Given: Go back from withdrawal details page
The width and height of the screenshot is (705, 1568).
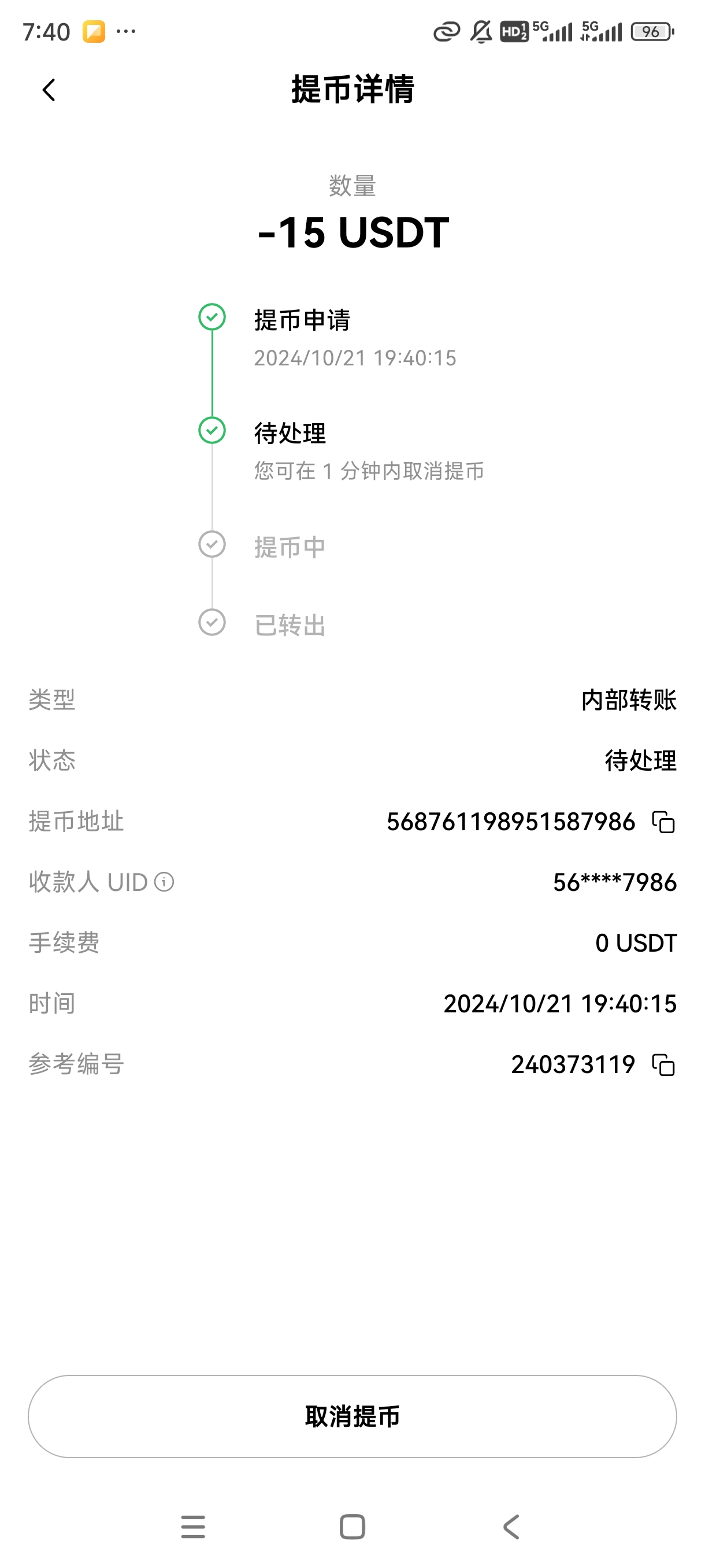Looking at the screenshot, I should [49, 90].
